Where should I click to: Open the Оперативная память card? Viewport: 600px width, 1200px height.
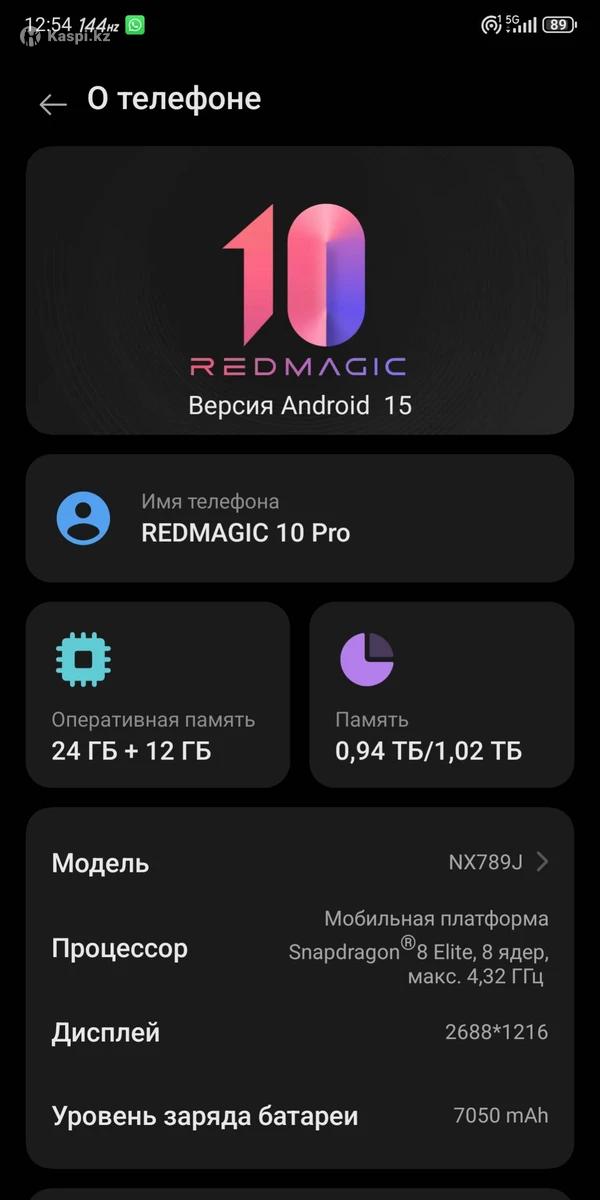(x=158, y=694)
